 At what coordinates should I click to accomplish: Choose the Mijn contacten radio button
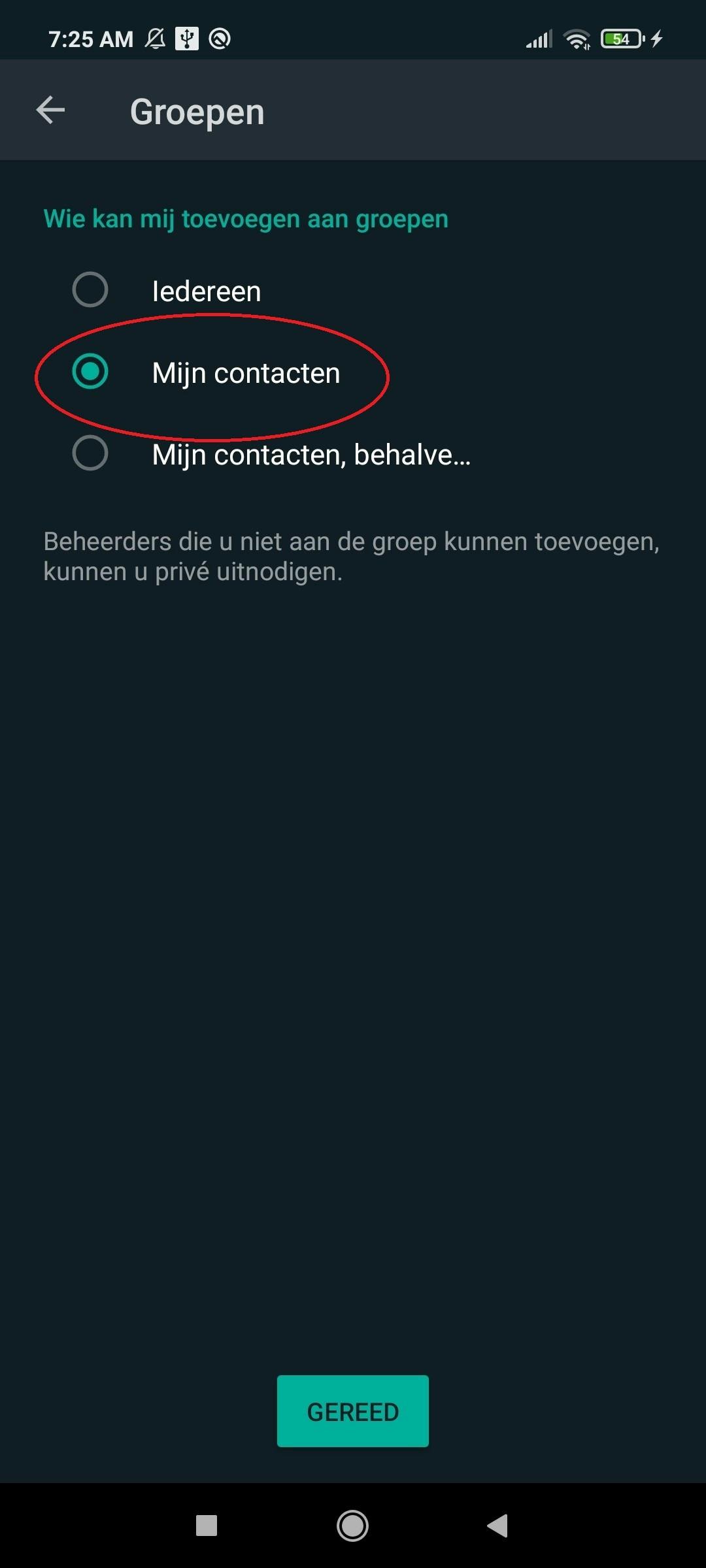[90, 372]
